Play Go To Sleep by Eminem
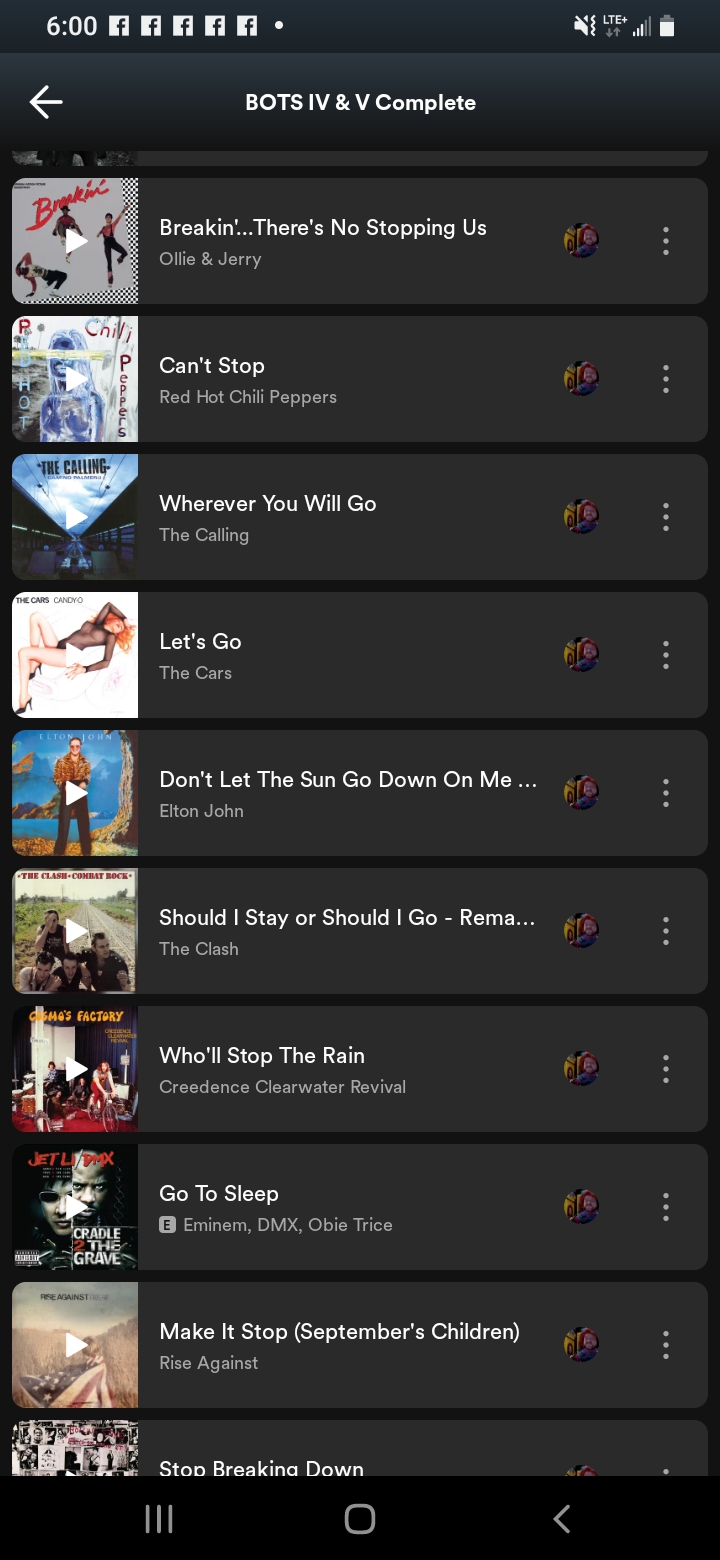Viewport: 720px width, 1560px height. point(76,1207)
